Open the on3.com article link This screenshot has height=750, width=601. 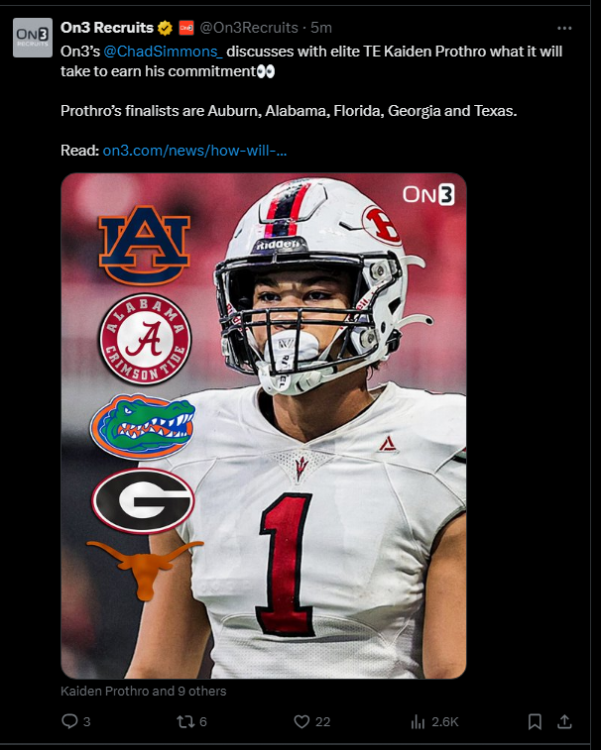(x=195, y=150)
